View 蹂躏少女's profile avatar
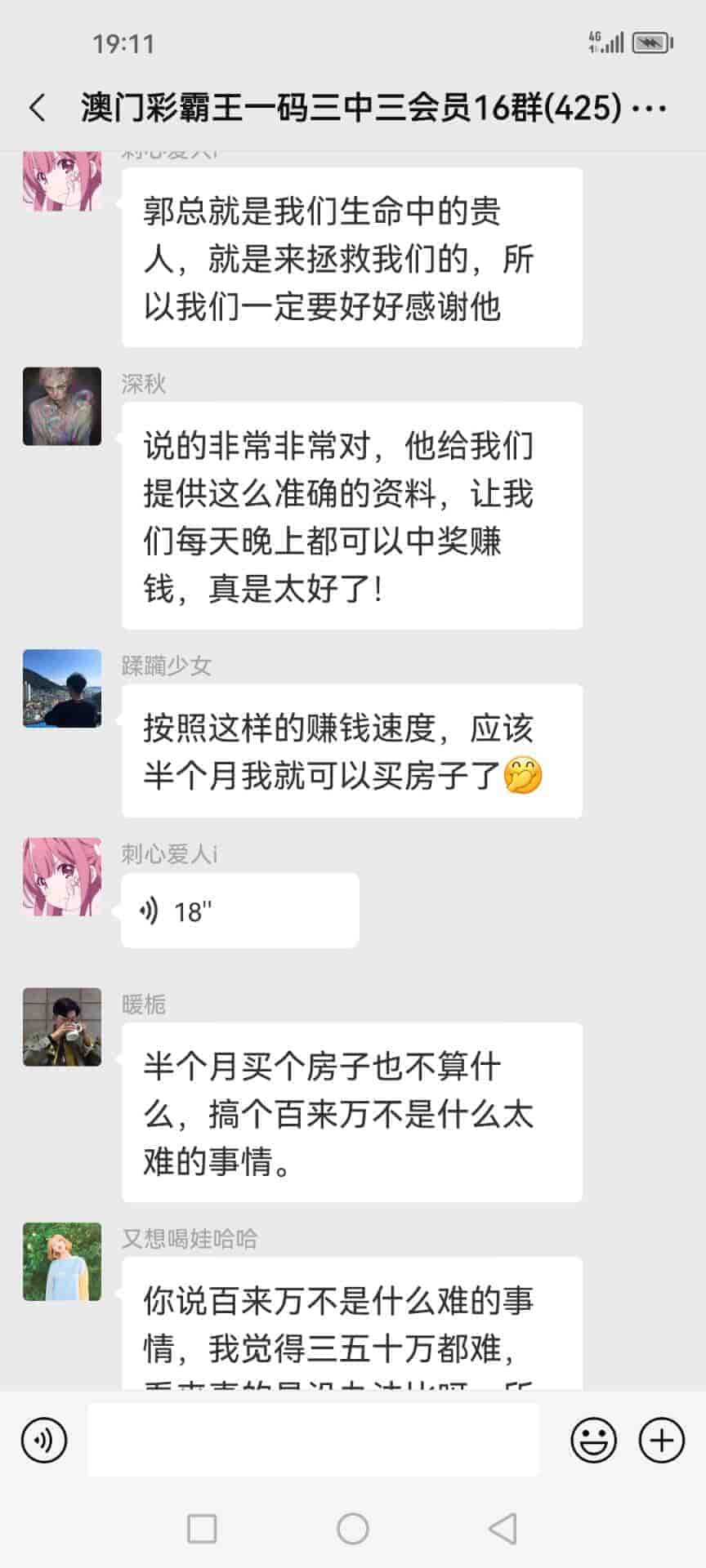 pos(62,688)
